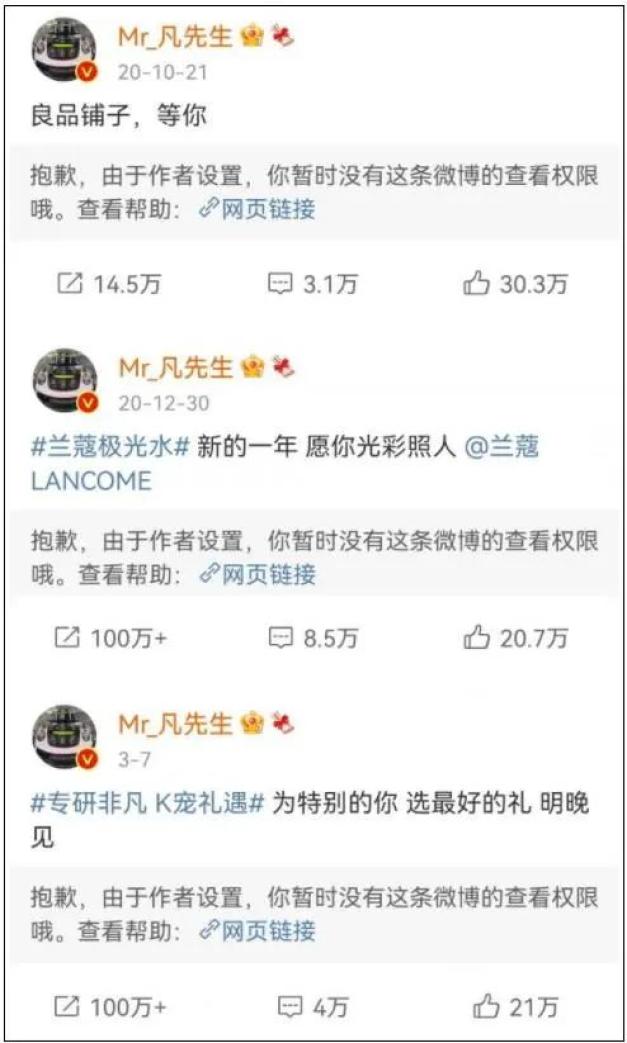Open the #兰蔻极光水# hashtag topic
Screen dimensions: 627x1043
(x=110, y=446)
